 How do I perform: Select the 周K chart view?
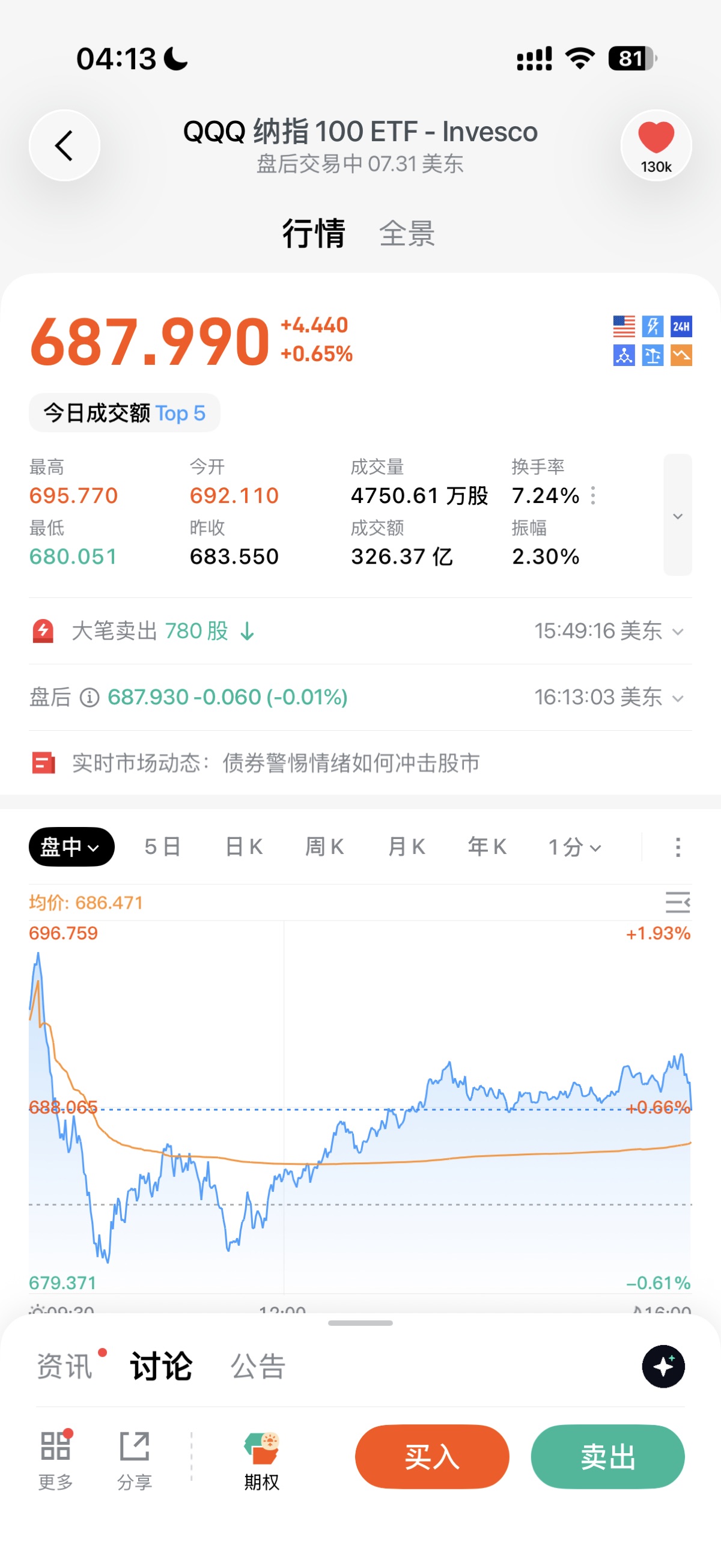325,847
